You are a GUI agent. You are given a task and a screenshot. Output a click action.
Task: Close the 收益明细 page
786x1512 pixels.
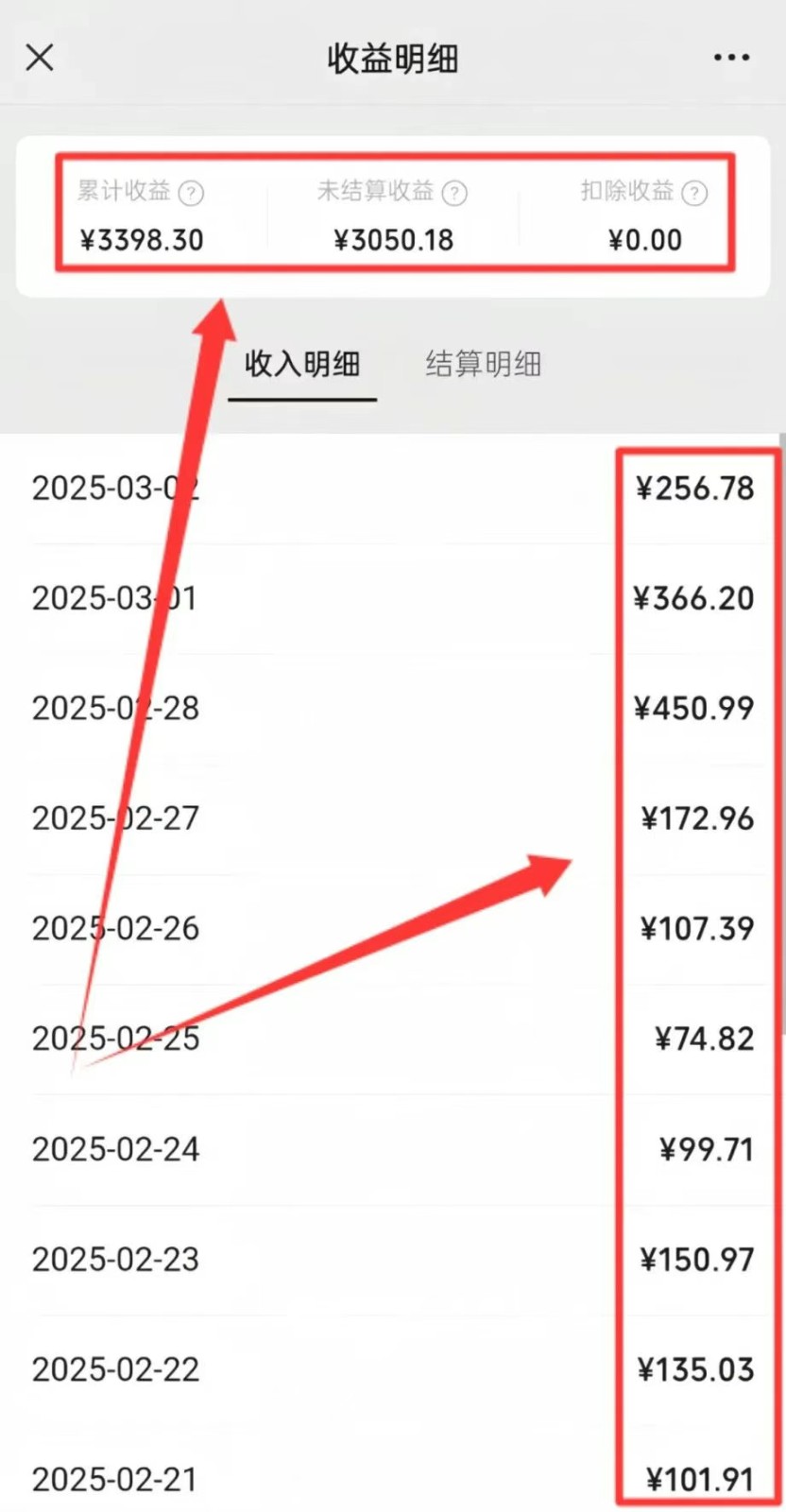point(40,58)
